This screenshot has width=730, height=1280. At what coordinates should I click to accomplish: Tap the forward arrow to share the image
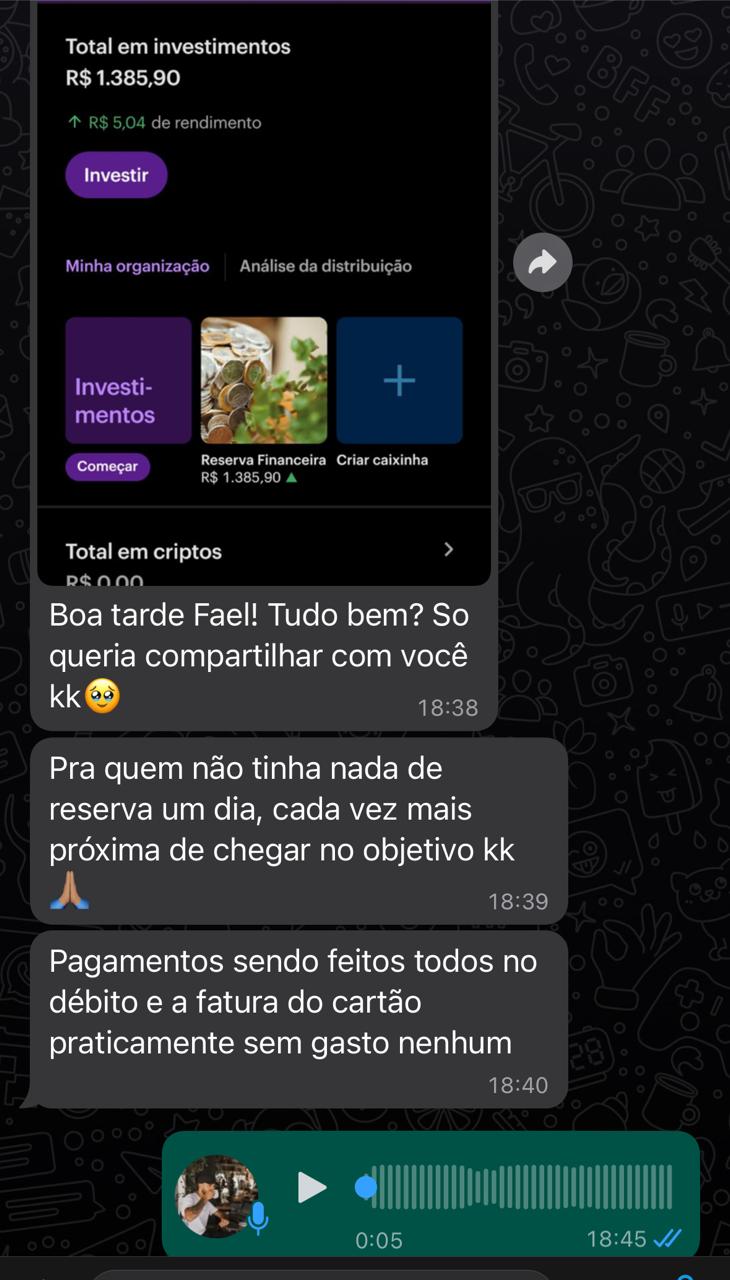click(543, 262)
